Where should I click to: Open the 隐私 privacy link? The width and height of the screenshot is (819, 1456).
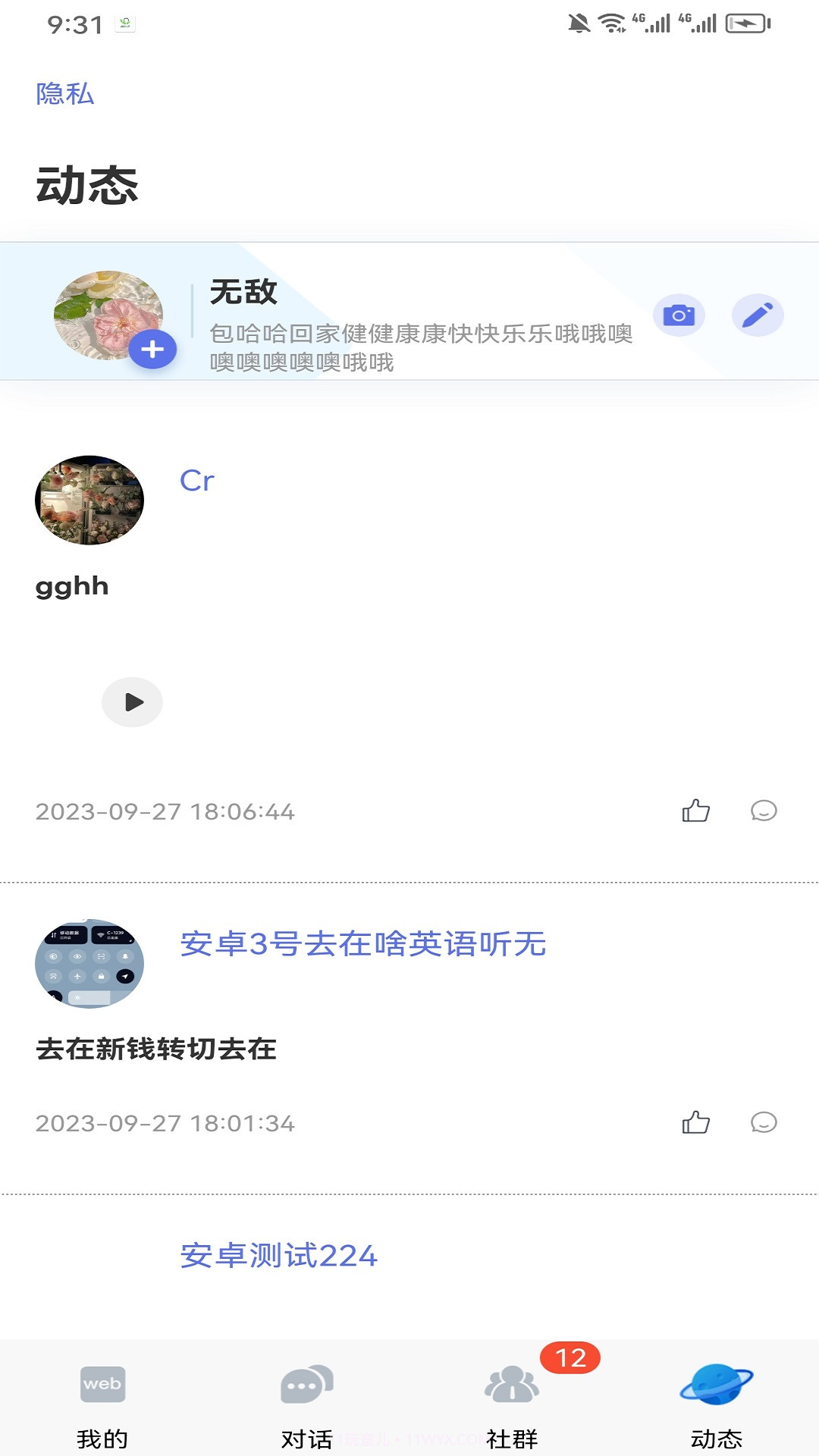(x=64, y=95)
